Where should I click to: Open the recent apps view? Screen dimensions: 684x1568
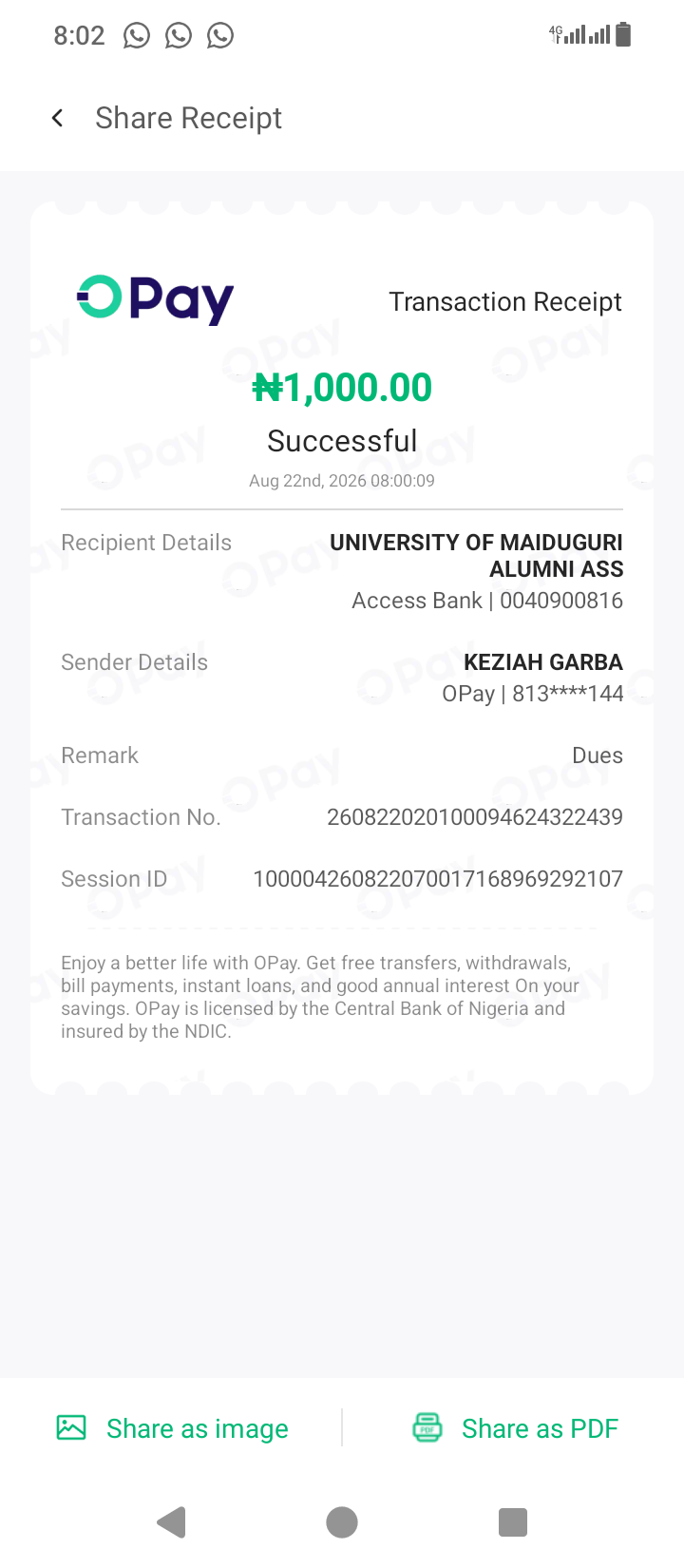513,1522
